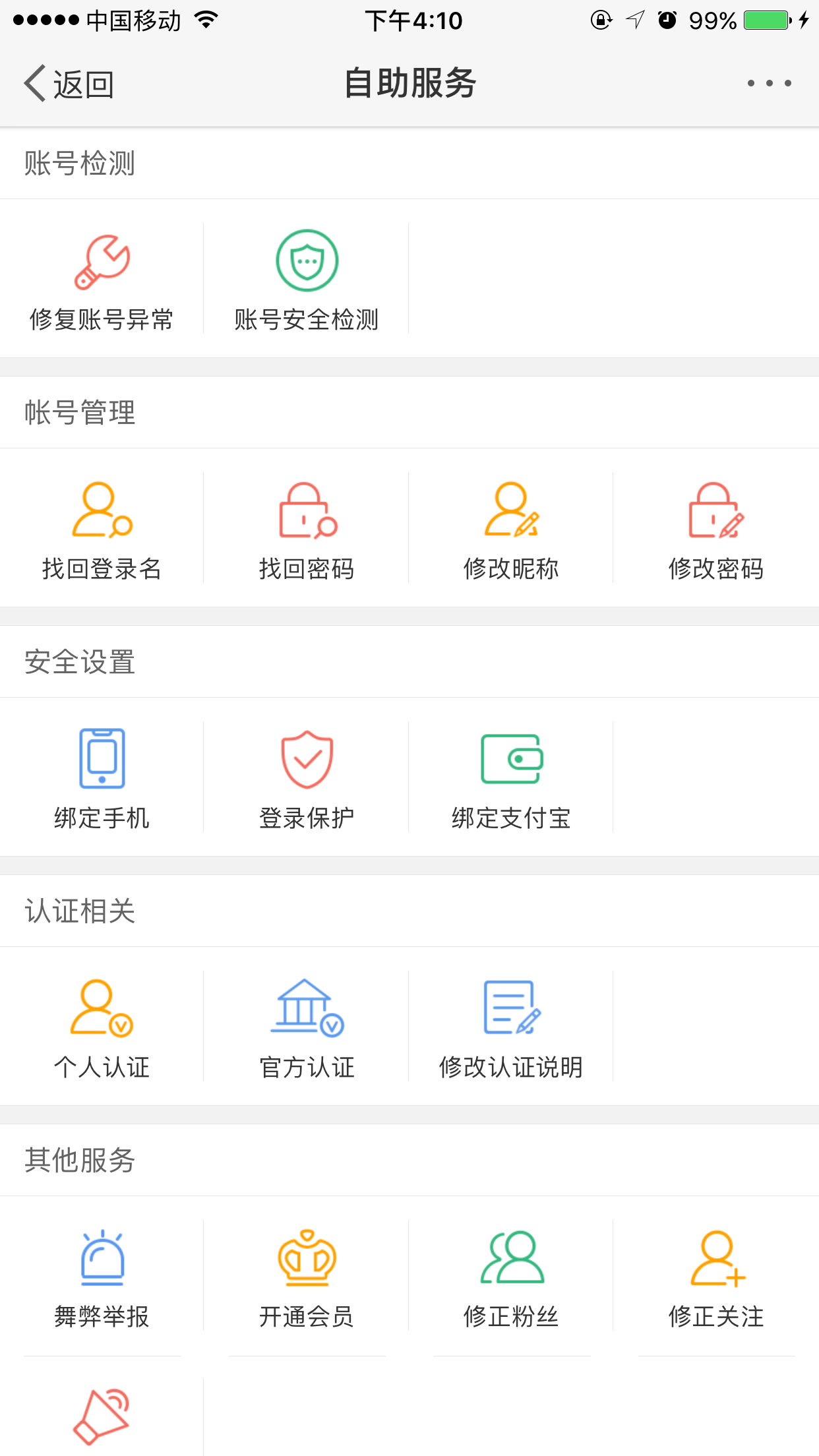Image resolution: width=819 pixels, height=1456 pixels.
Task: Open 修正粉丝 fans correction
Action: click(511, 1276)
